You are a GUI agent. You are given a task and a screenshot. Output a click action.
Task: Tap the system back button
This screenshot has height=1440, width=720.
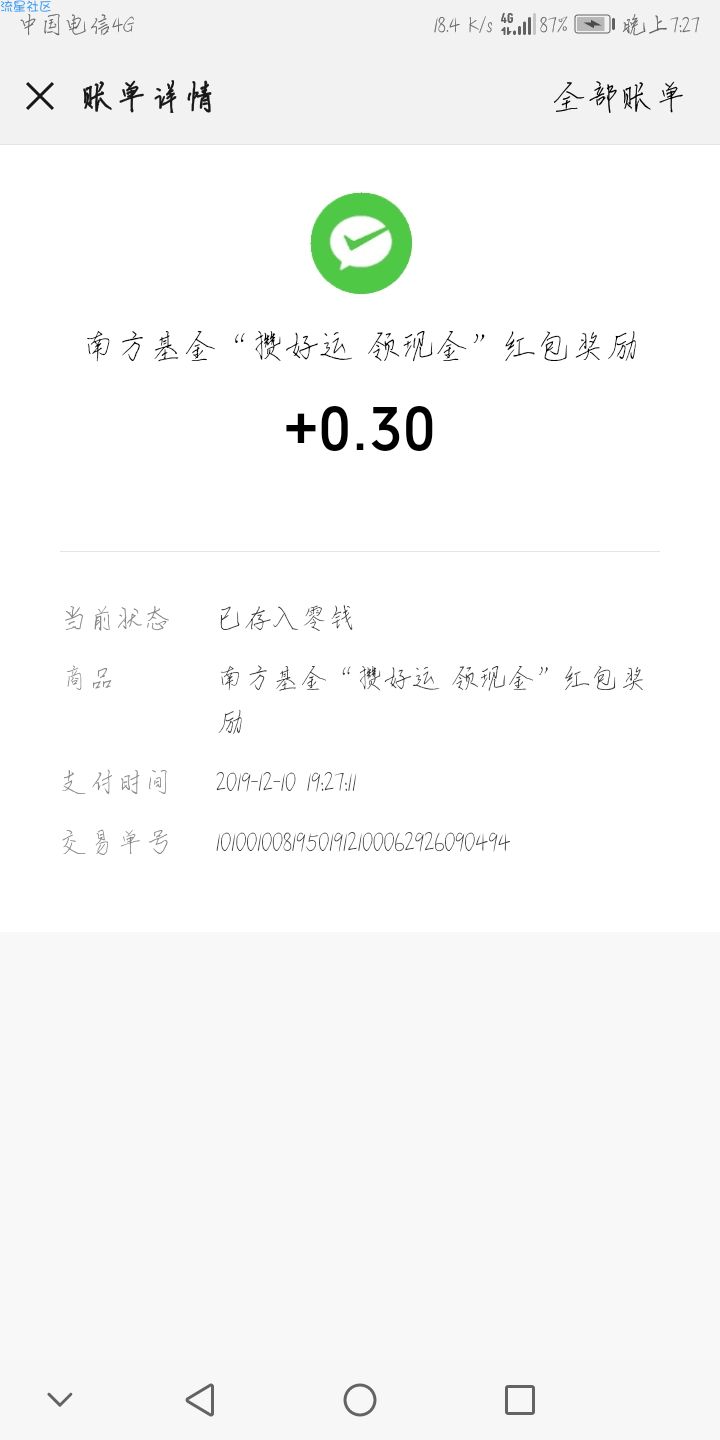(200, 1399)
